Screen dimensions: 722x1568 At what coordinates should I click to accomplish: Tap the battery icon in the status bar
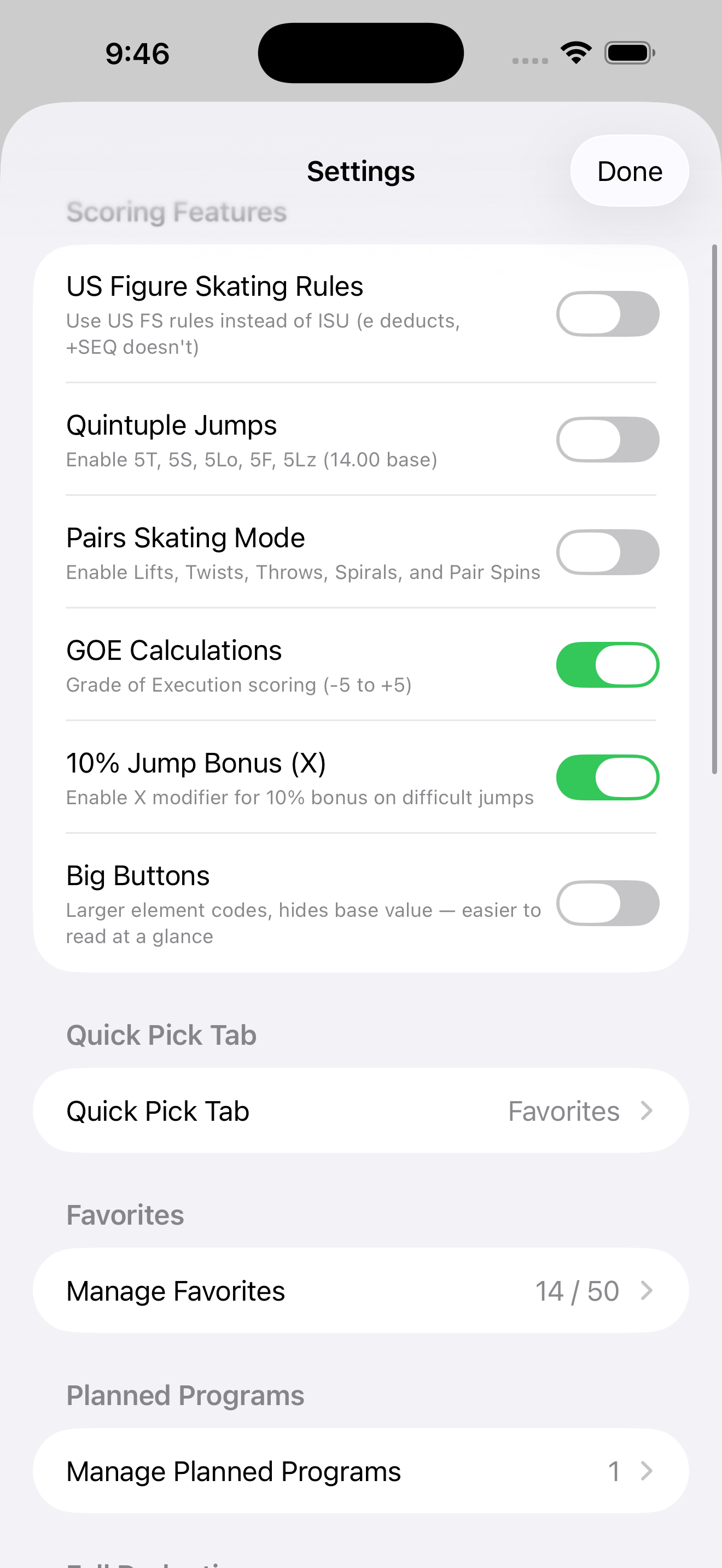click(x=630, y=52)
